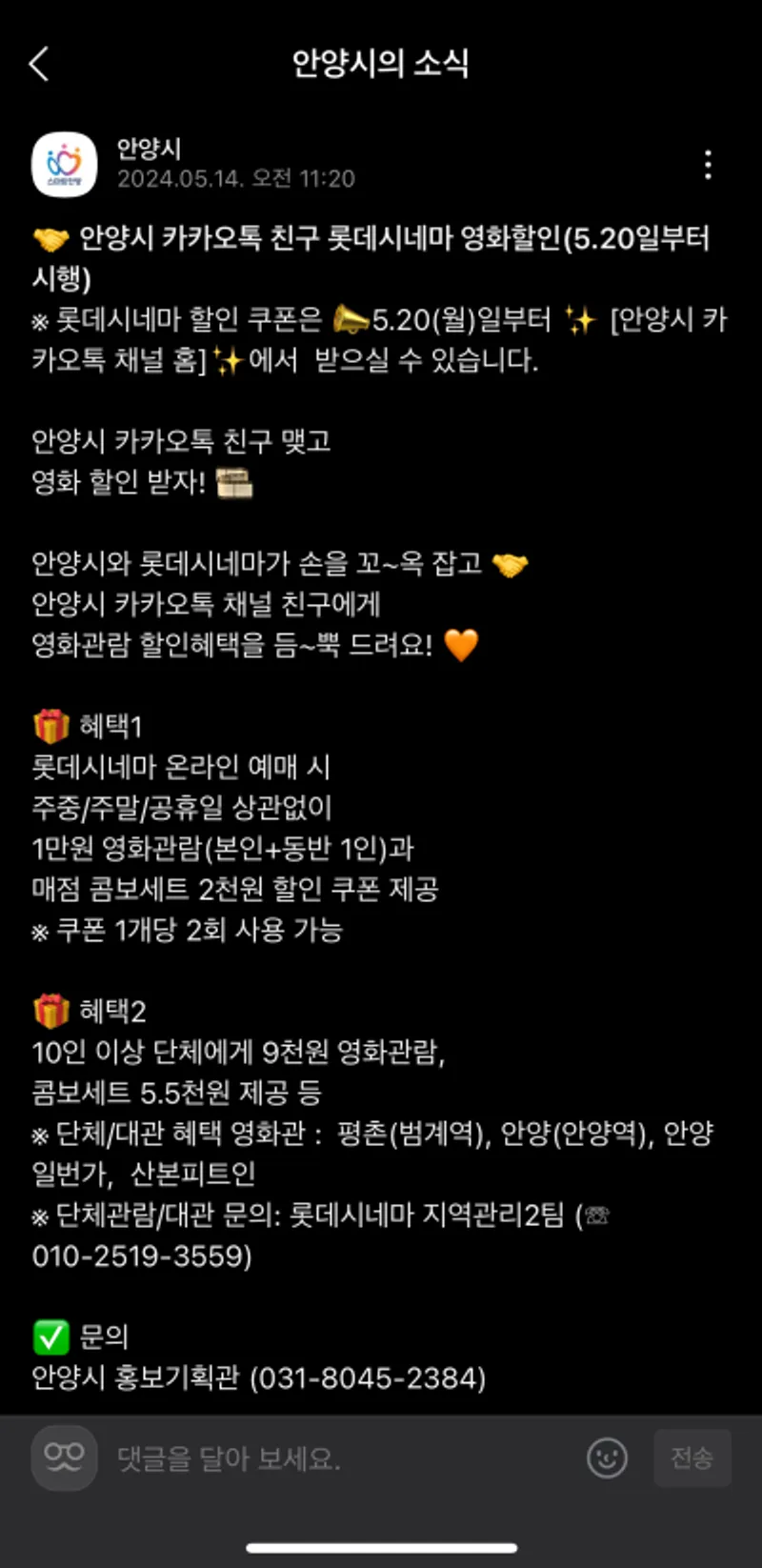Tap the profile icon beside the comment box
This screenshot has height=1568, width=762.
pyautogui.click(x=65, y=1457)
